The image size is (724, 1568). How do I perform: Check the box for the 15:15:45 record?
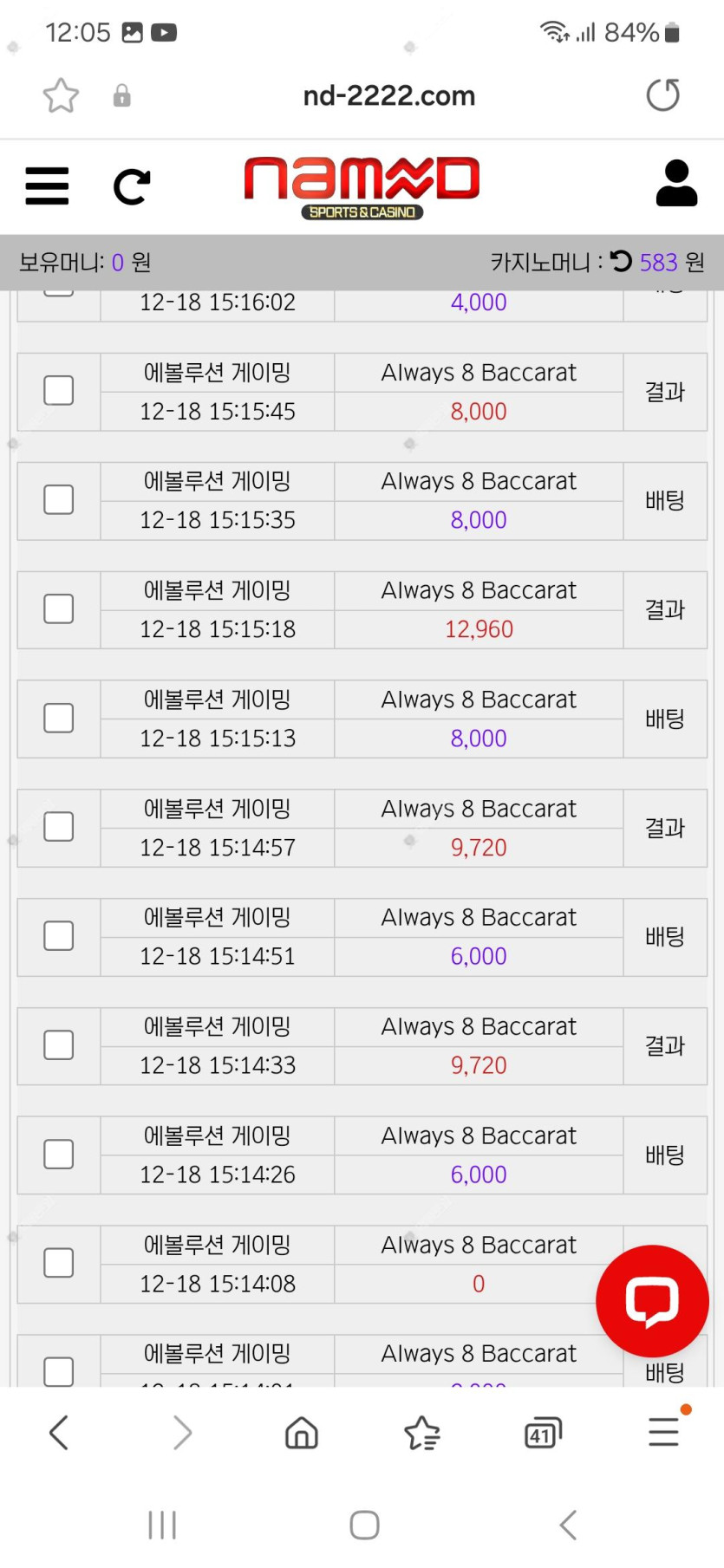pyautogui.click(x=59, y=391)
